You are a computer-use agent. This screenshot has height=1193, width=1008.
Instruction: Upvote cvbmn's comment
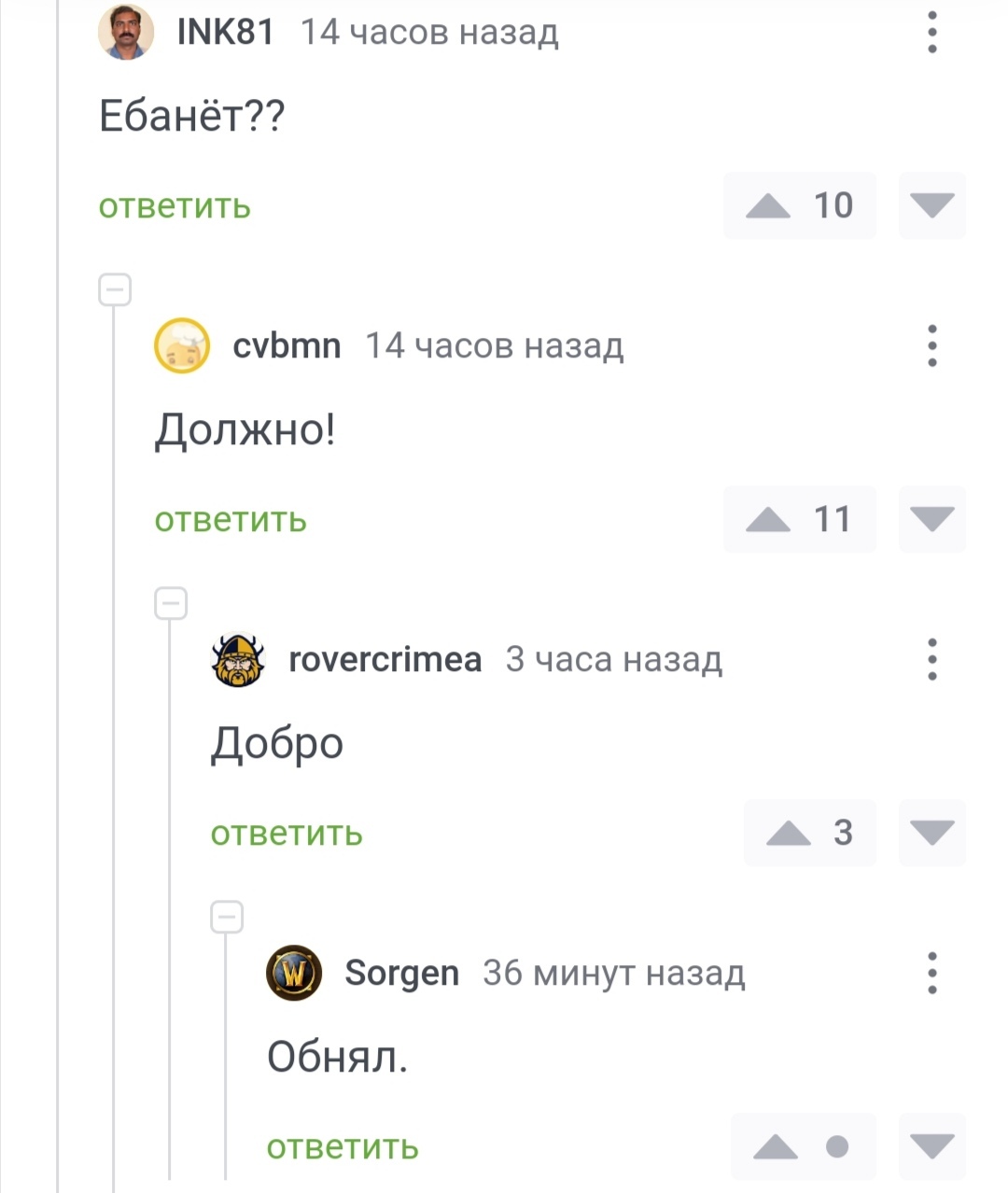pos(768,519)
